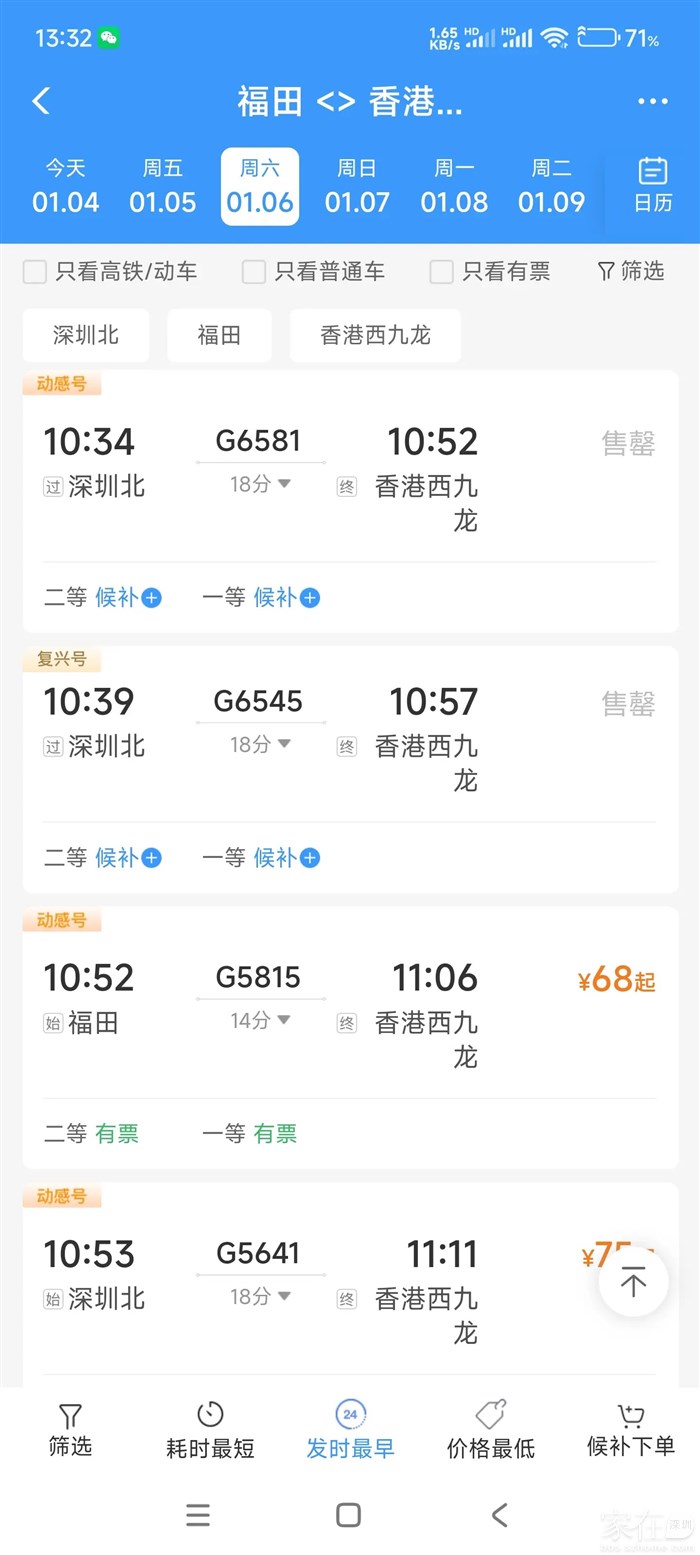700x1555 pixels.
Task: Jump back to top with the arrow button
Action: tap(633, 1281)
